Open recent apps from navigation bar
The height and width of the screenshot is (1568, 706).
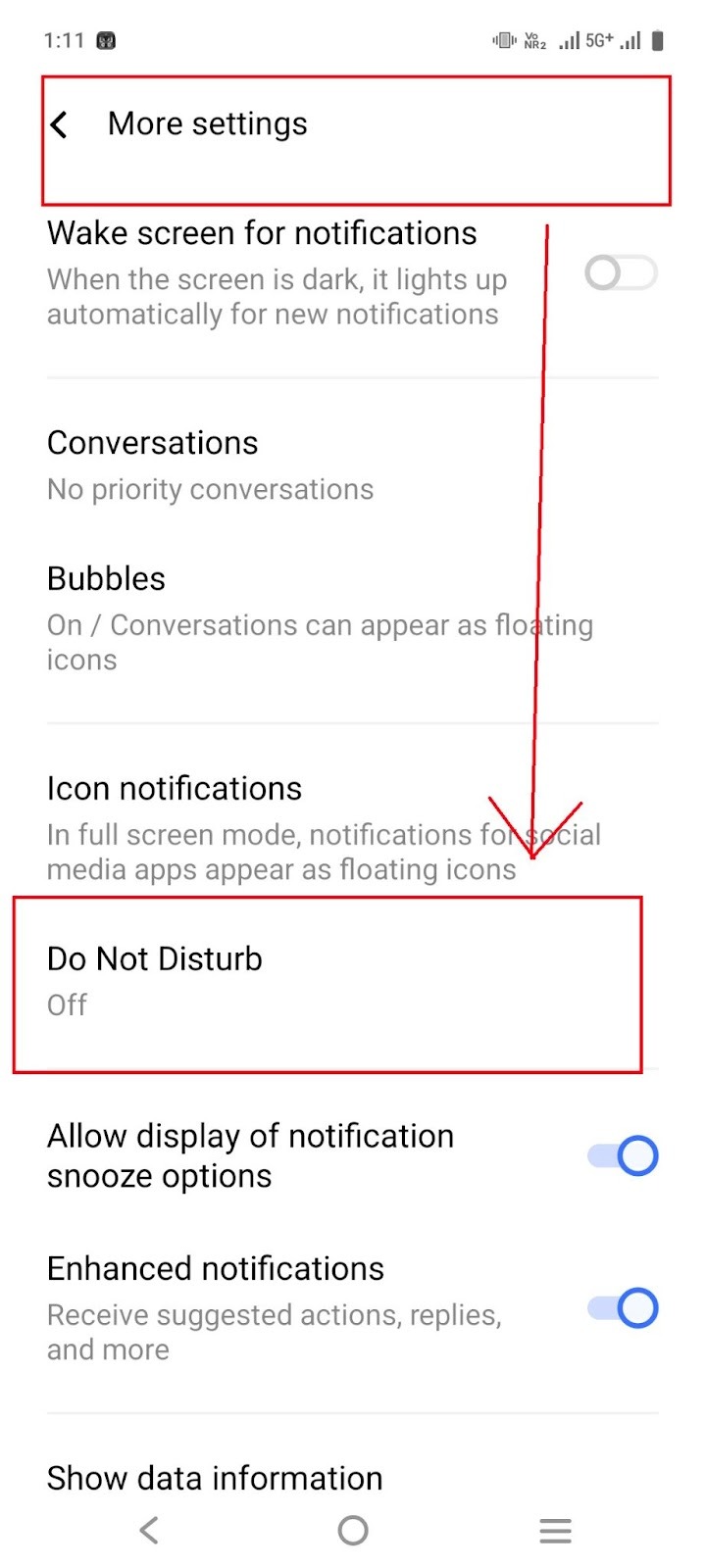coord(555,1530)
